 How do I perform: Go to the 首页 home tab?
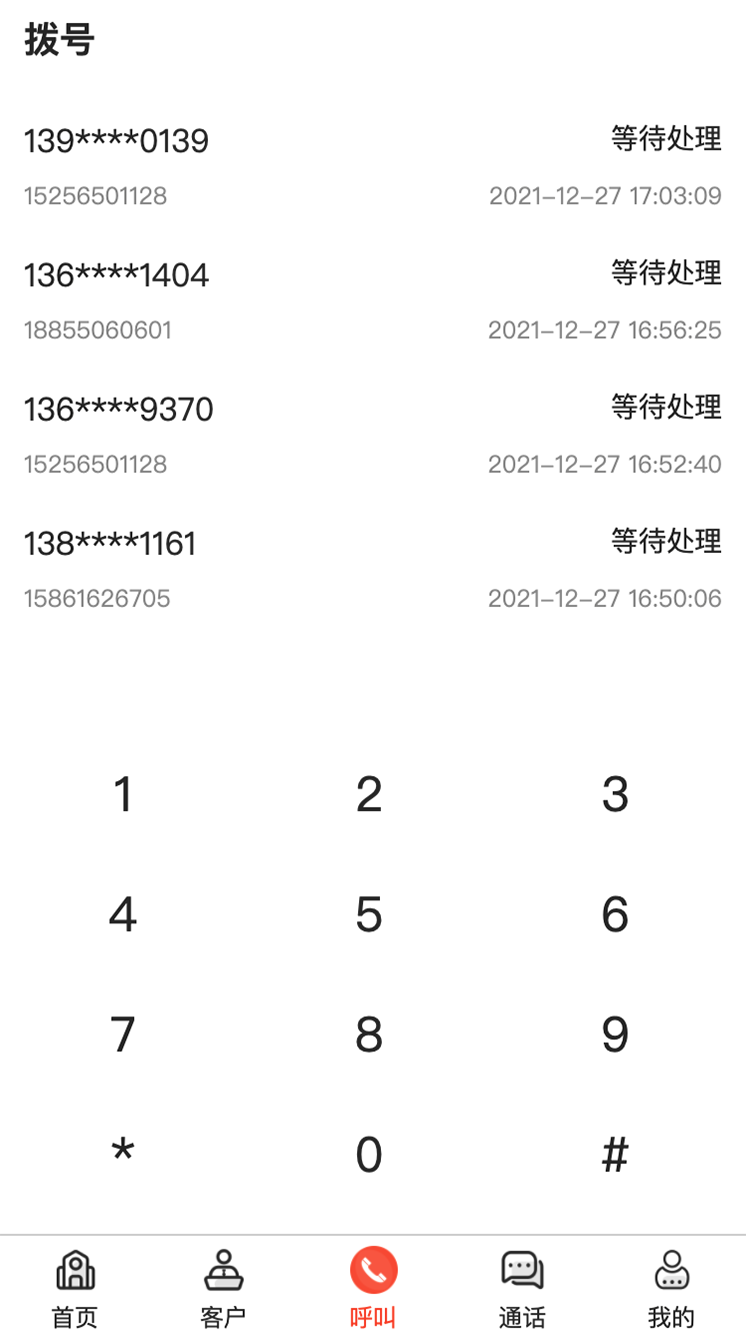(75, 1287)
